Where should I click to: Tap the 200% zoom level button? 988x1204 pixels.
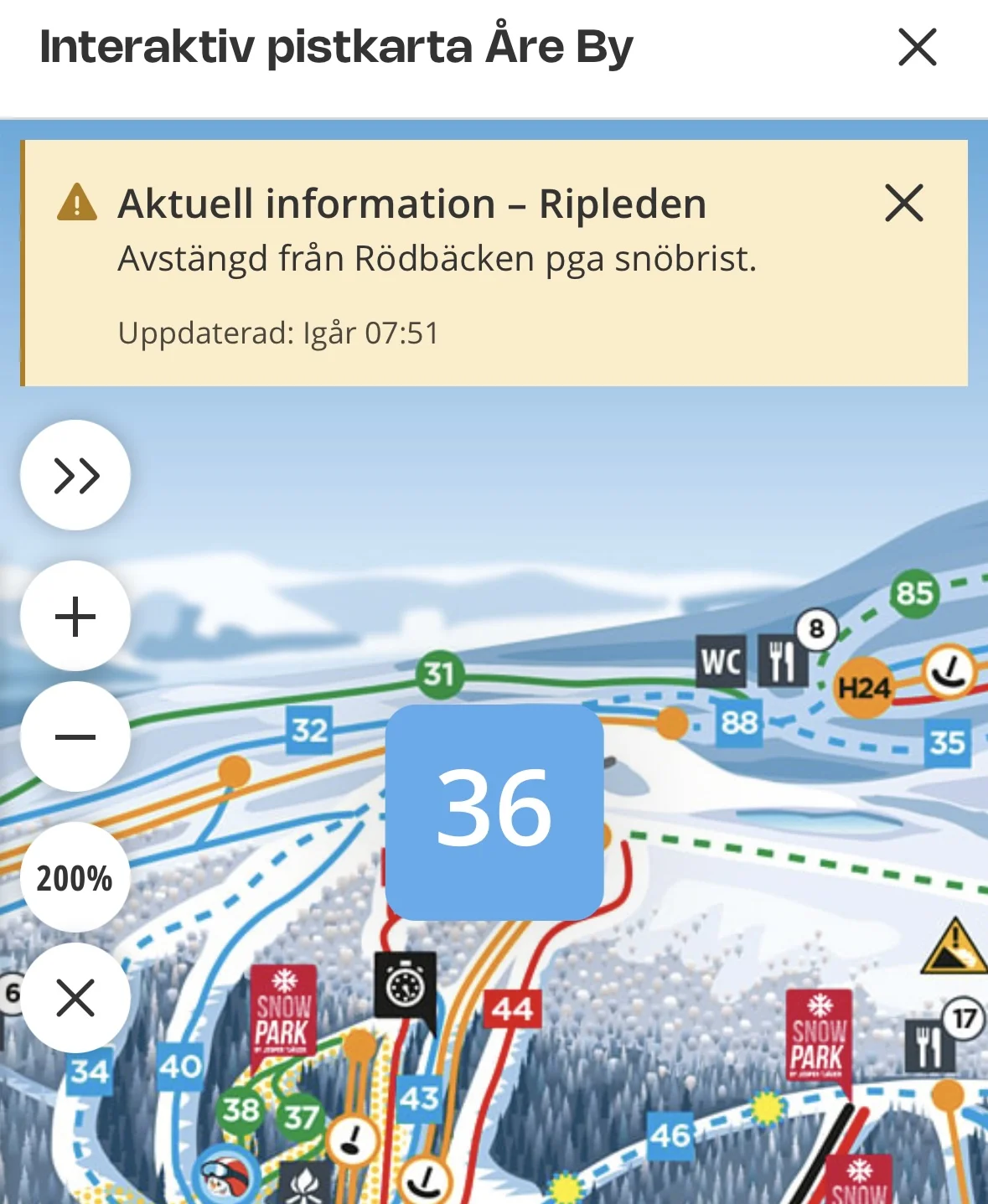[75, 878]
